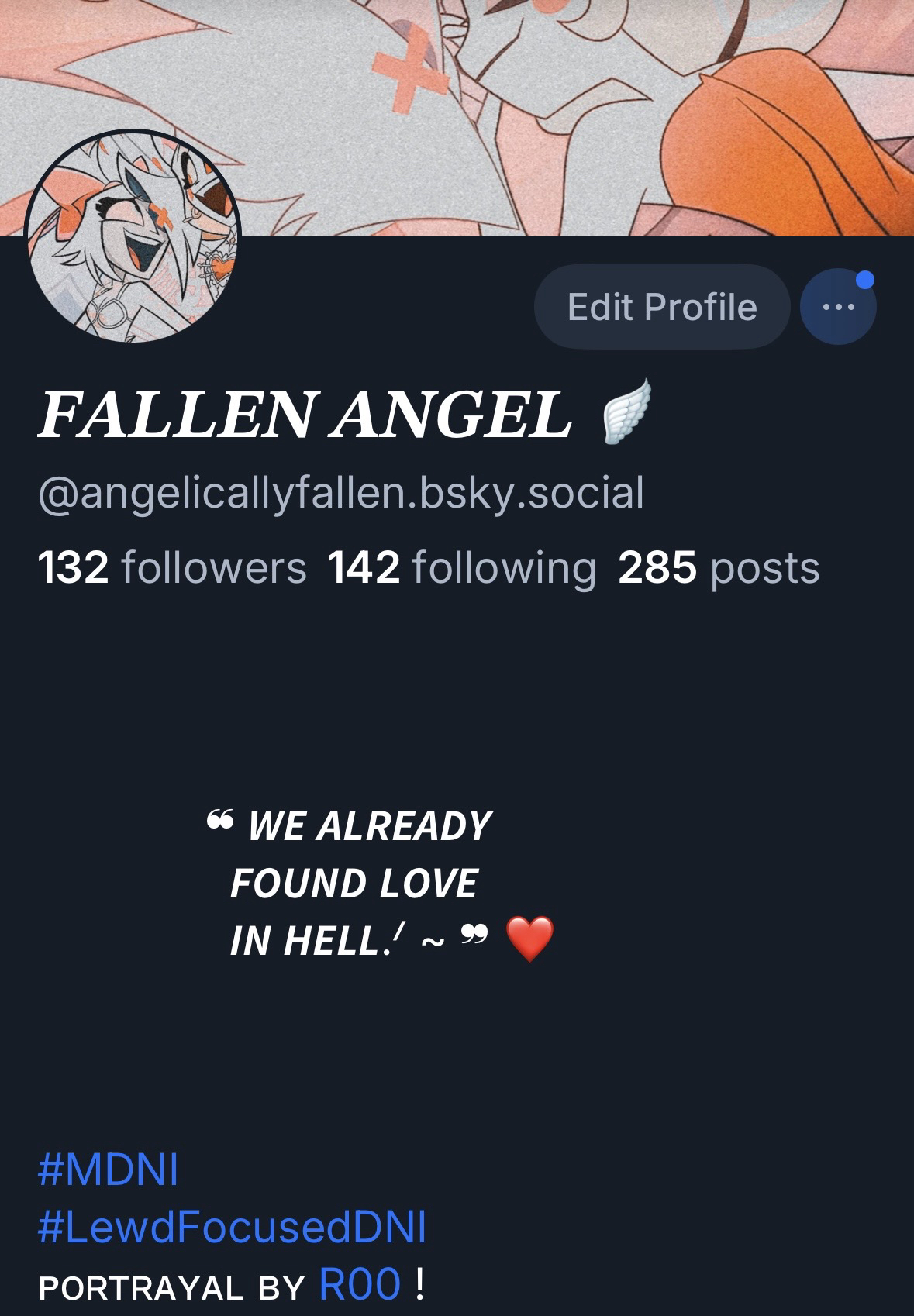Tap the Edit Profile button
914x1316 pixels.
(661, 307)
